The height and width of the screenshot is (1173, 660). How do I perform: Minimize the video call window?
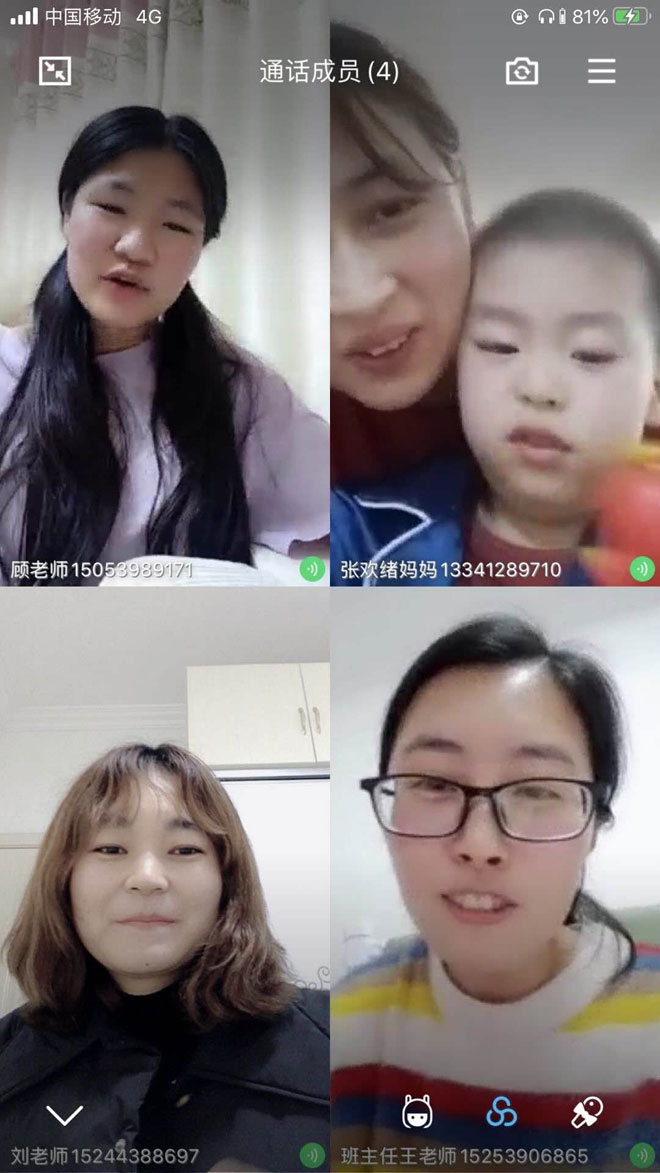coord(55,71)
